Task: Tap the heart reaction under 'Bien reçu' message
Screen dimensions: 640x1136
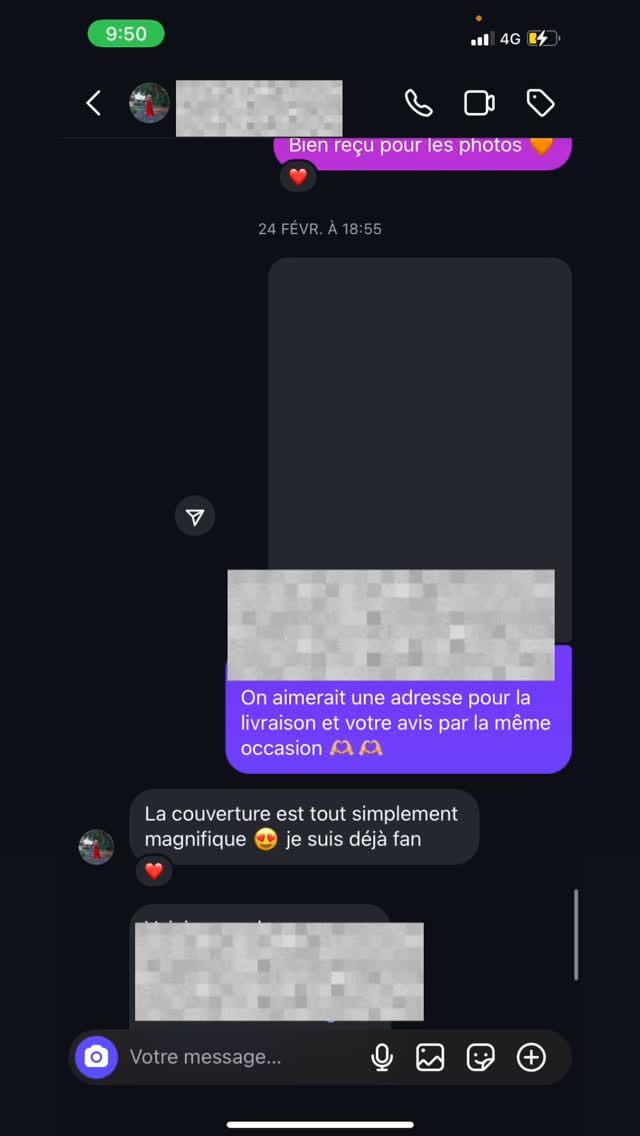Action: 298,177
